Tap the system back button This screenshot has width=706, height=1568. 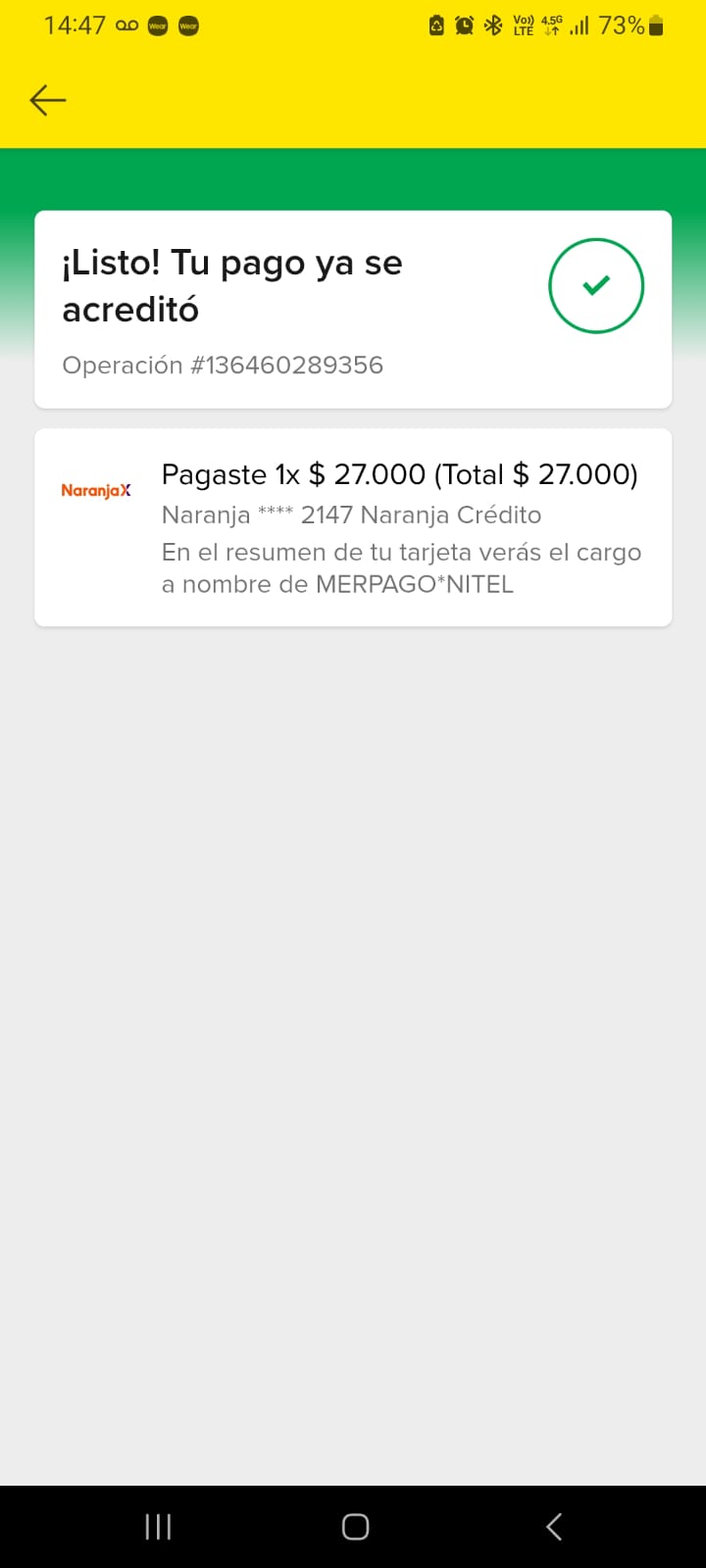[554, 1526]
